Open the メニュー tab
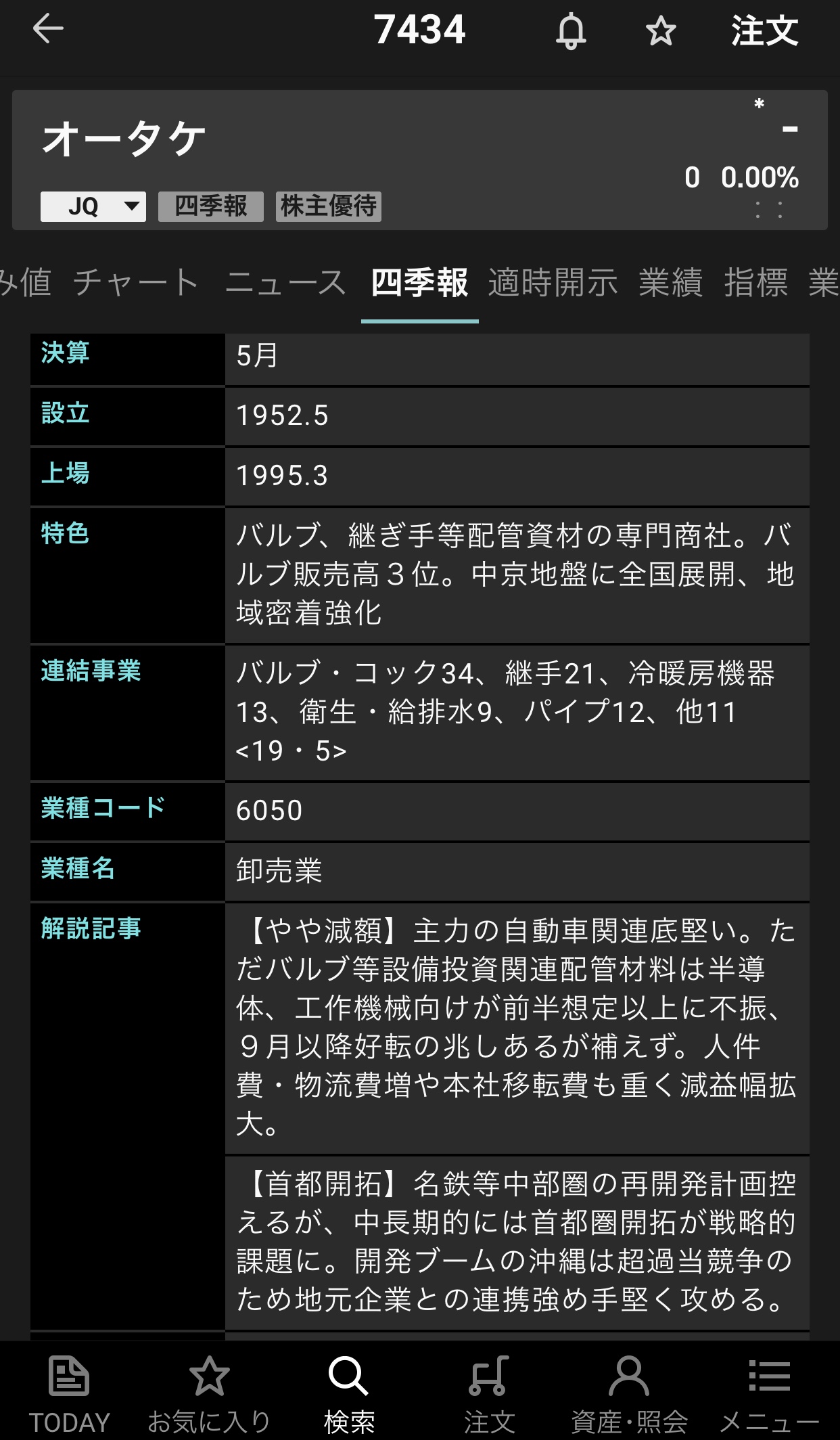840x1440 pixels. click(769, 1394)
